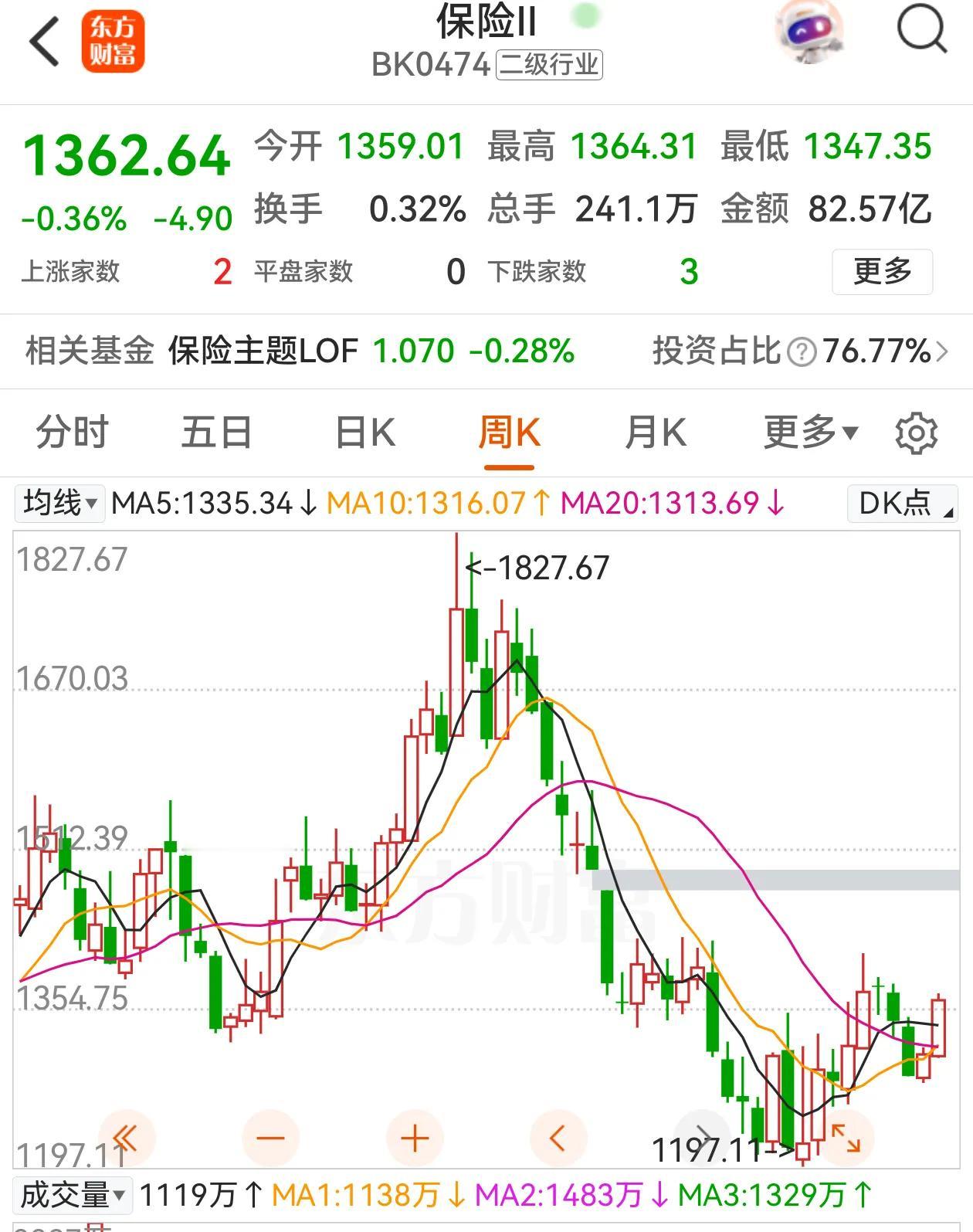The height and width of the screenshot is (1232, 973).
Task: Open the robot assistant icon
Action: 809,32
